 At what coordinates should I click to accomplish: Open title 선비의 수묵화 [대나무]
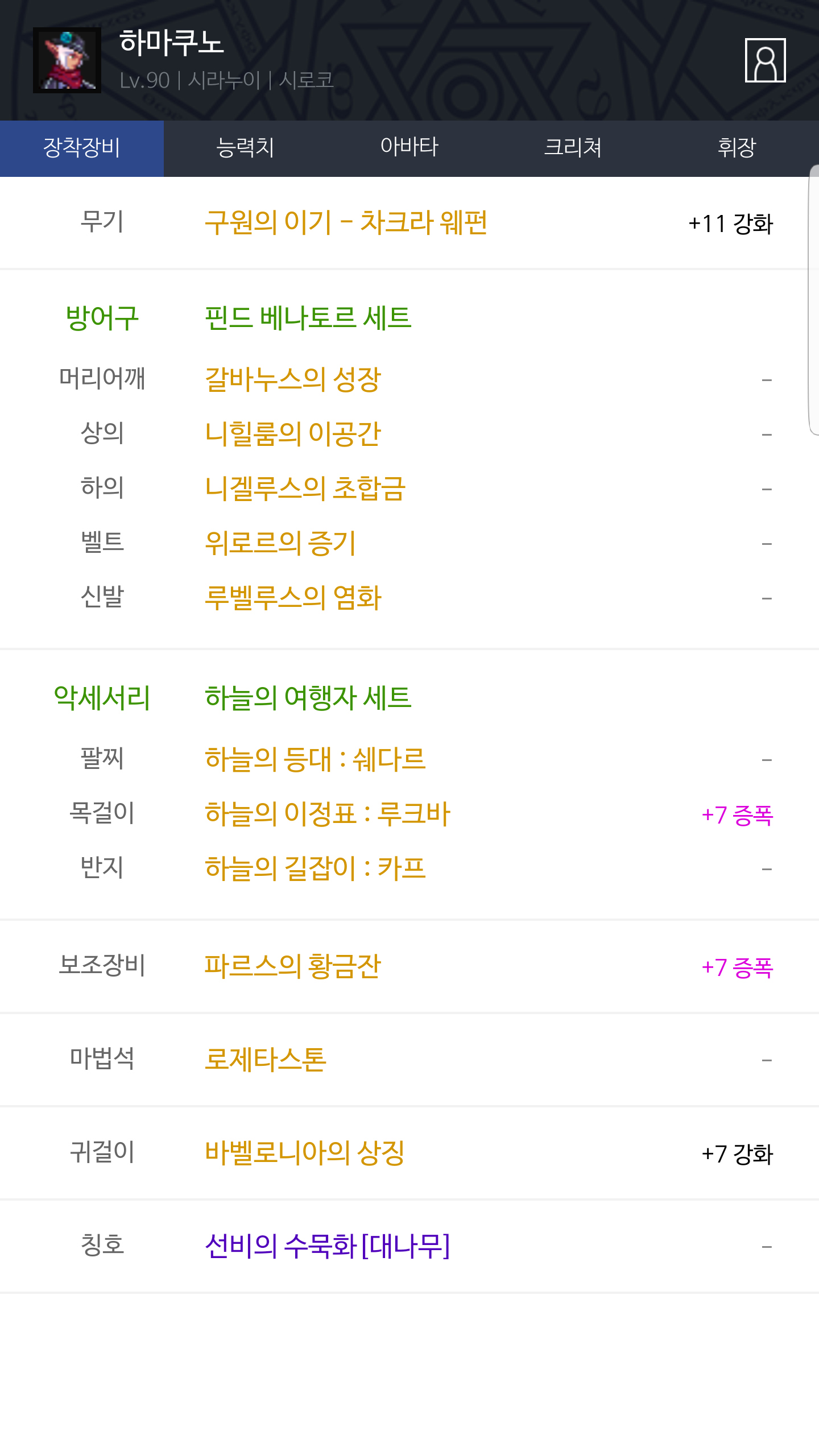coord(328,1246)
